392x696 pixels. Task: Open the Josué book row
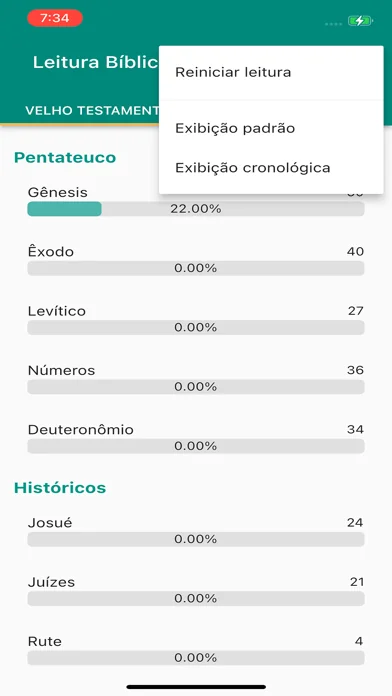[x=196, y=531]
